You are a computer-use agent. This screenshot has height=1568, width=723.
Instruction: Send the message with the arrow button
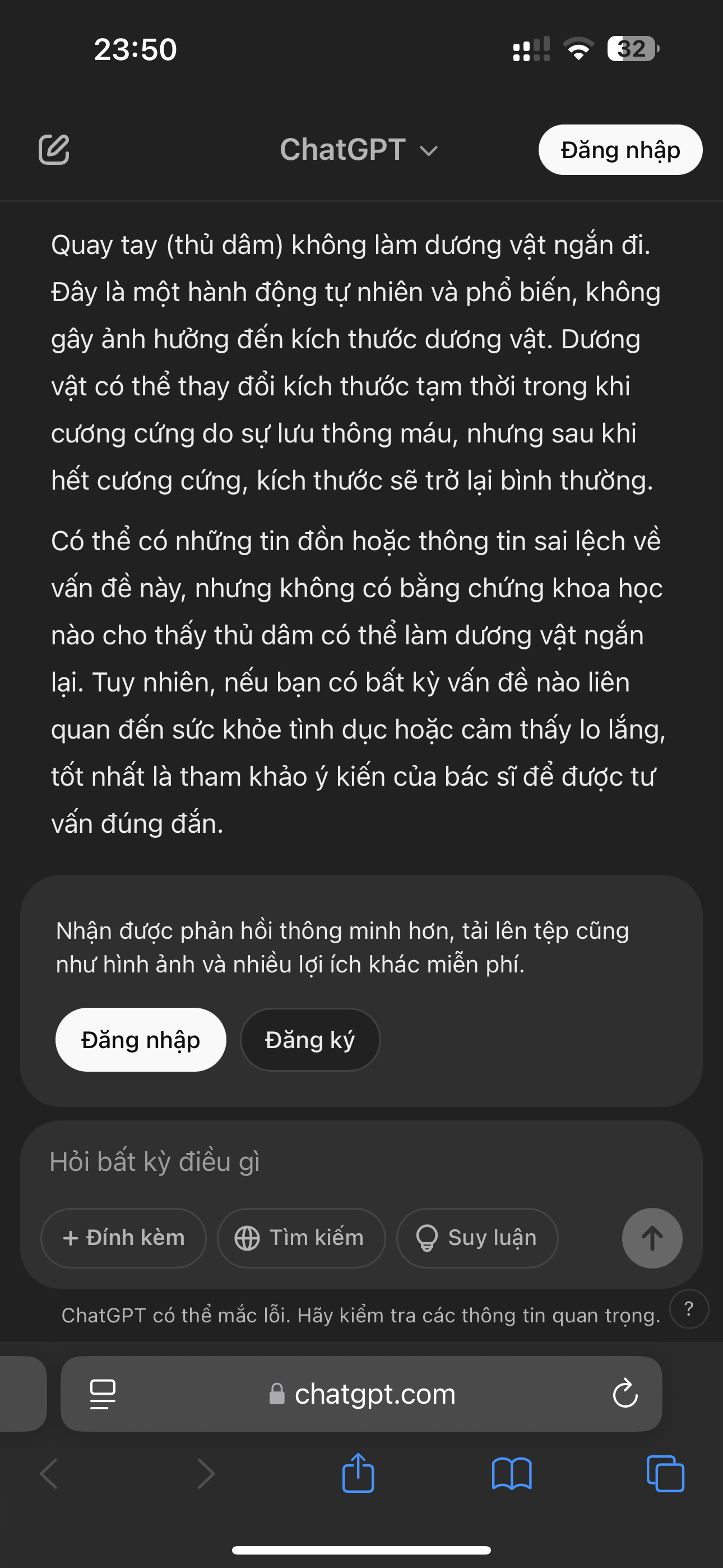click(x=652, y=1238)
